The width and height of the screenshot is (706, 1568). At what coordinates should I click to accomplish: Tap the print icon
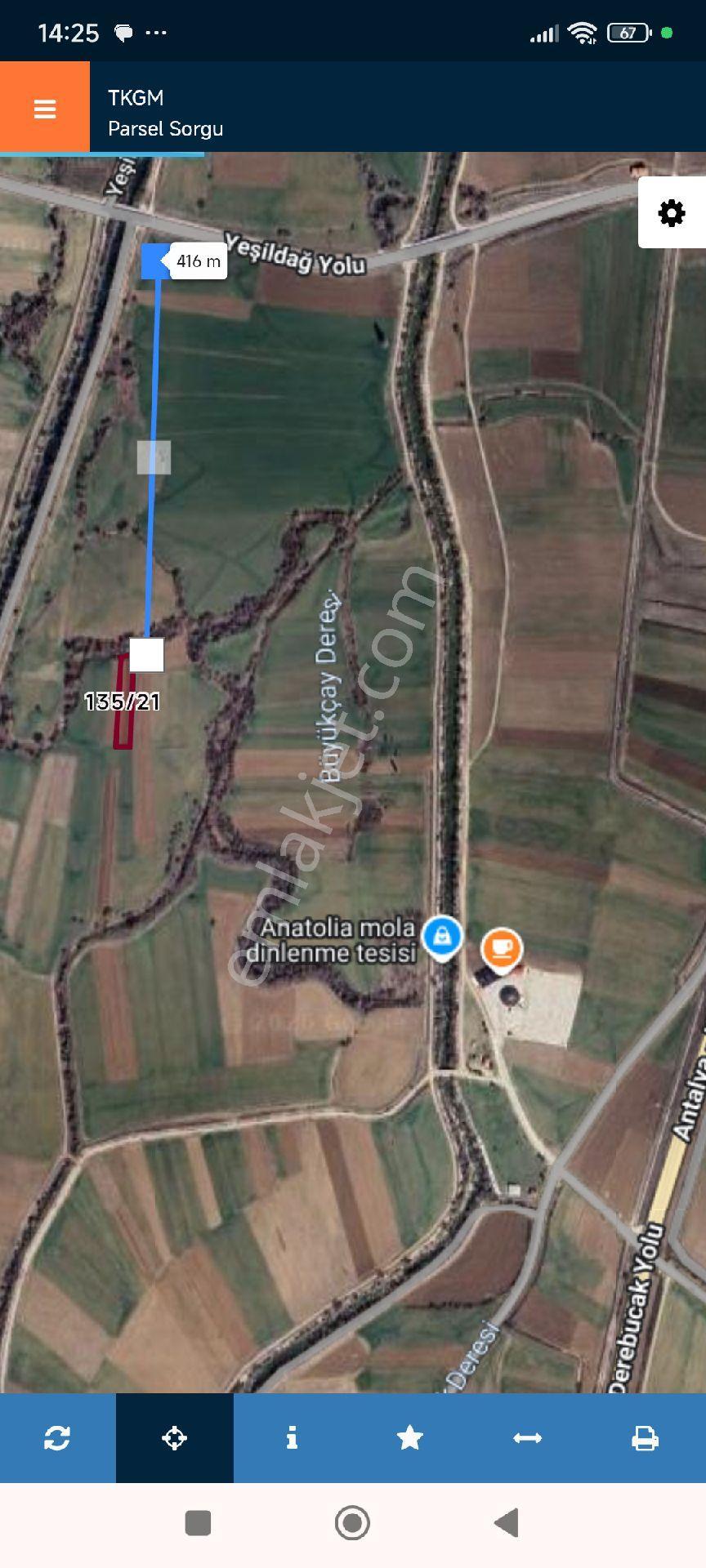pyautogui.click(x=646, y=1438)
